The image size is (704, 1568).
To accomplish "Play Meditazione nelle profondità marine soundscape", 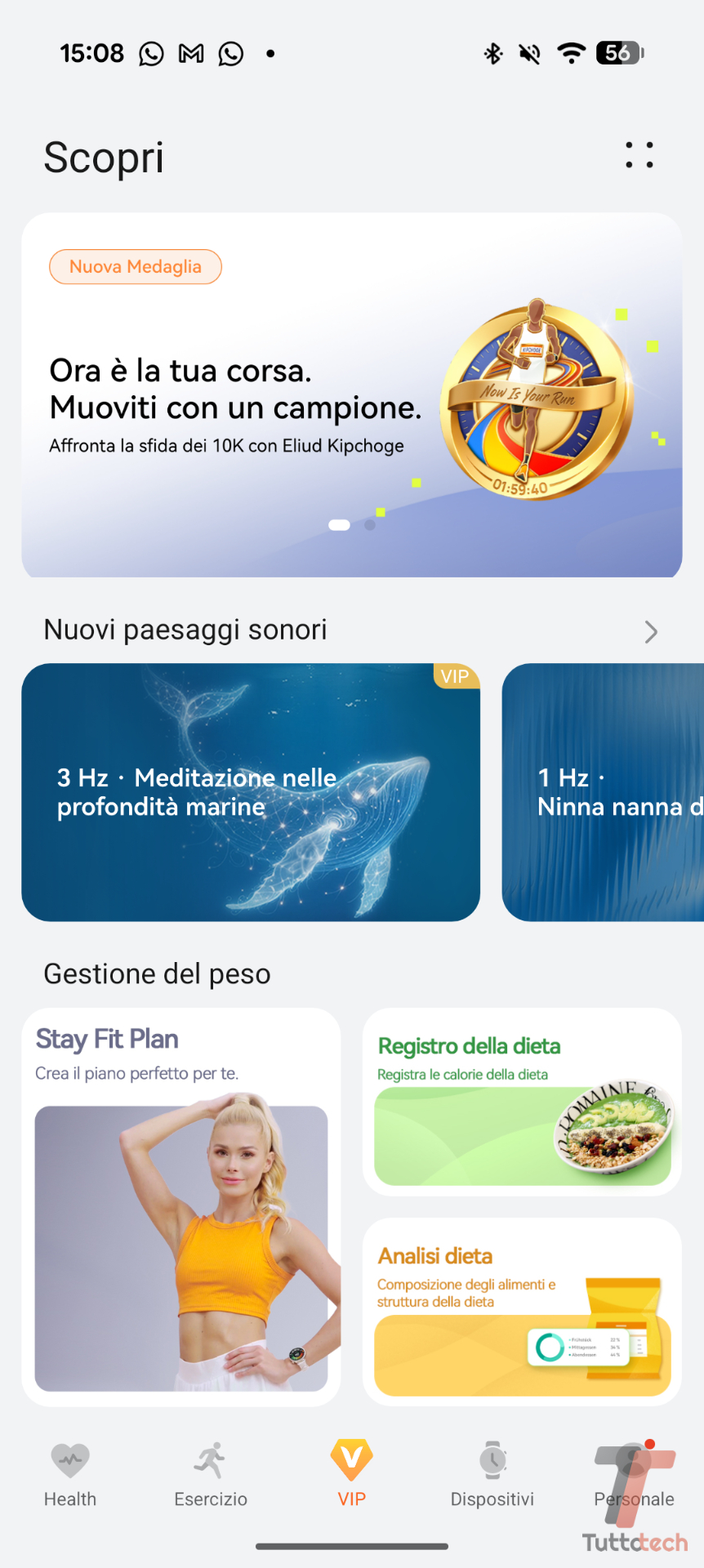I will tap(250, 792).
